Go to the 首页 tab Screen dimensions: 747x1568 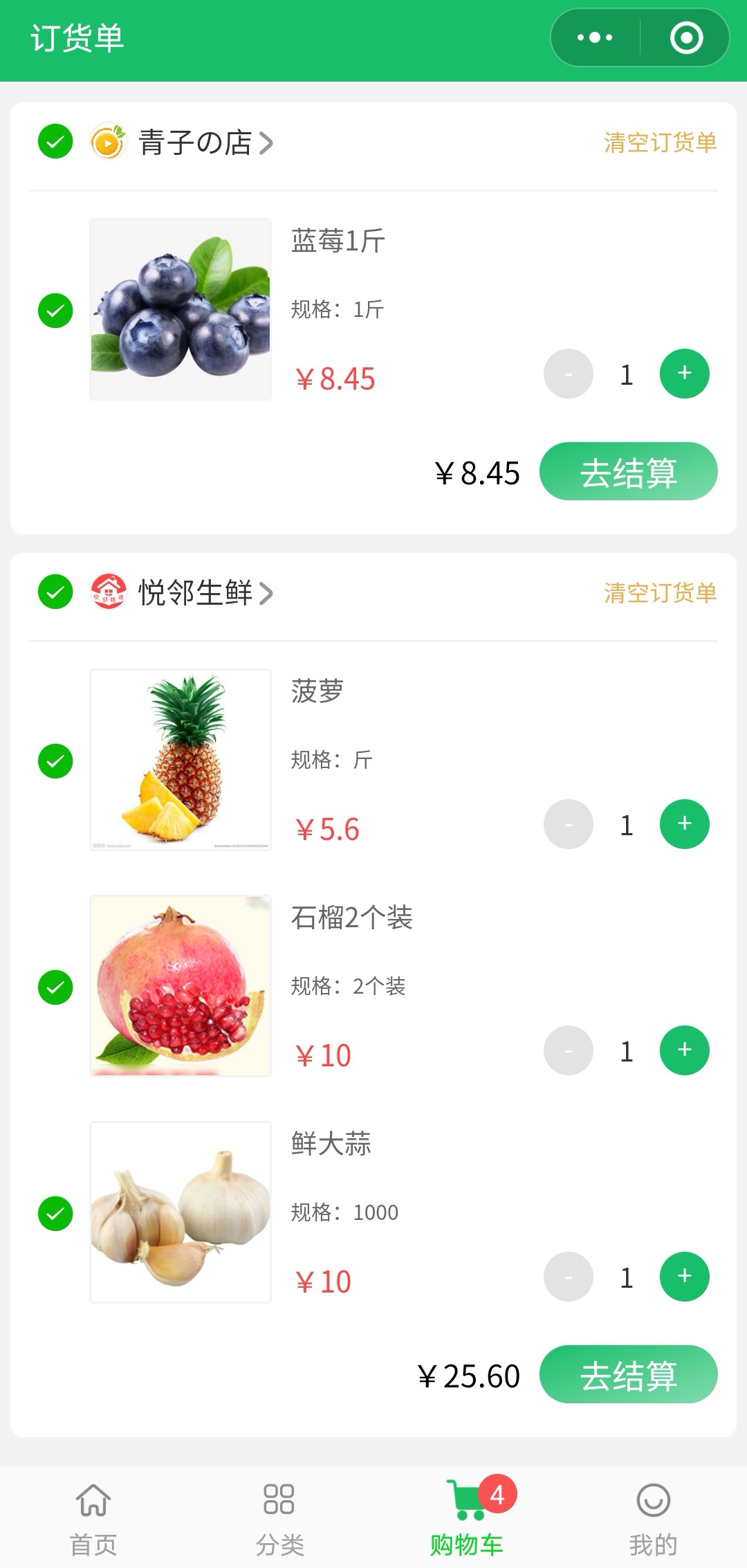(93, 1518)
